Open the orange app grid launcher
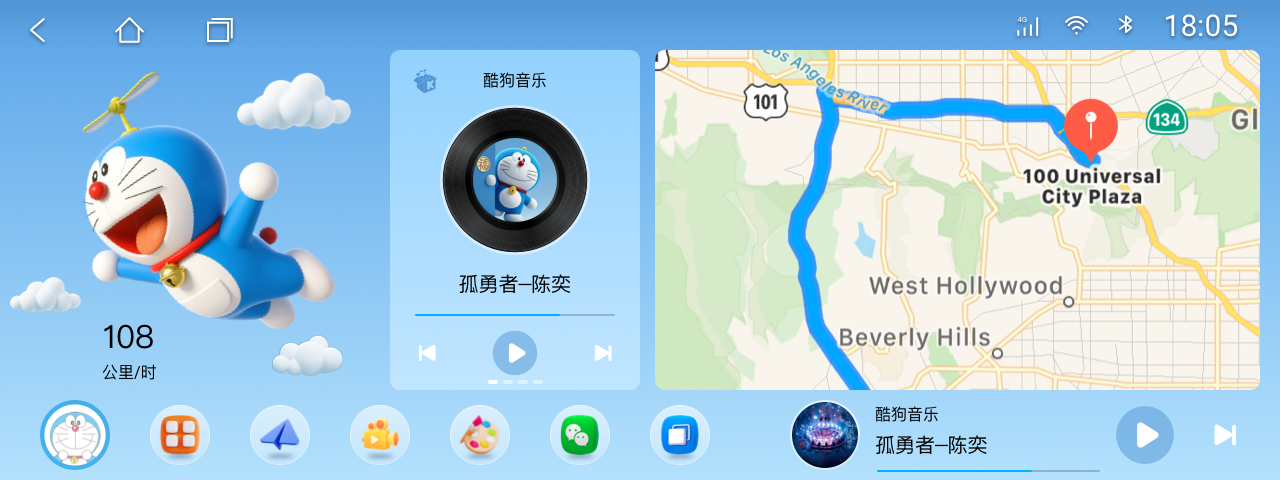The width and height of the screenshot is (1280, 480). click(x=180, y=435)
